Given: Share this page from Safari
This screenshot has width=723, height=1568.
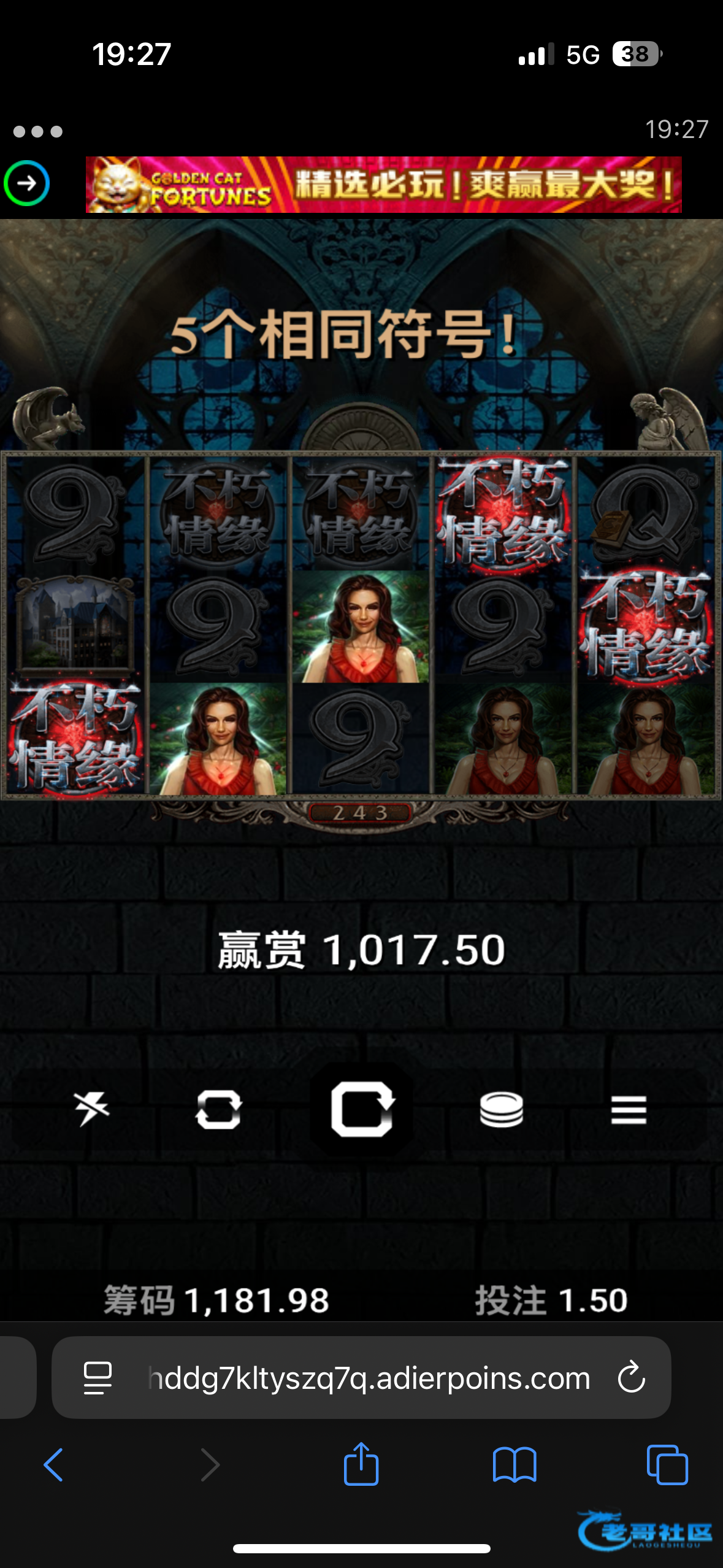Looking at the screenshot, I should tap(361, 1465).
